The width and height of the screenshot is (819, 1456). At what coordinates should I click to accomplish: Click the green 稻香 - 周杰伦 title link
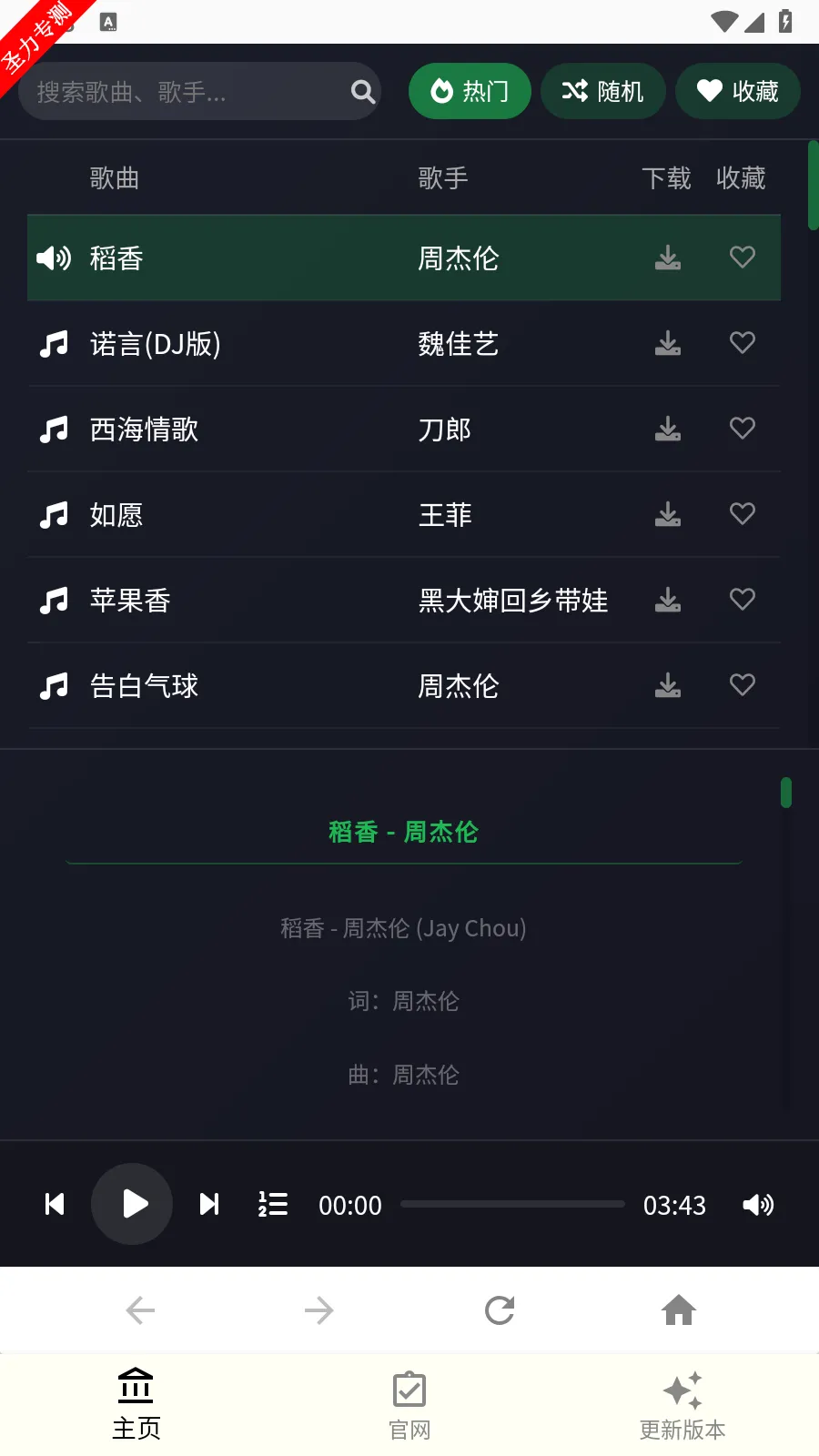tap(403, 831)
